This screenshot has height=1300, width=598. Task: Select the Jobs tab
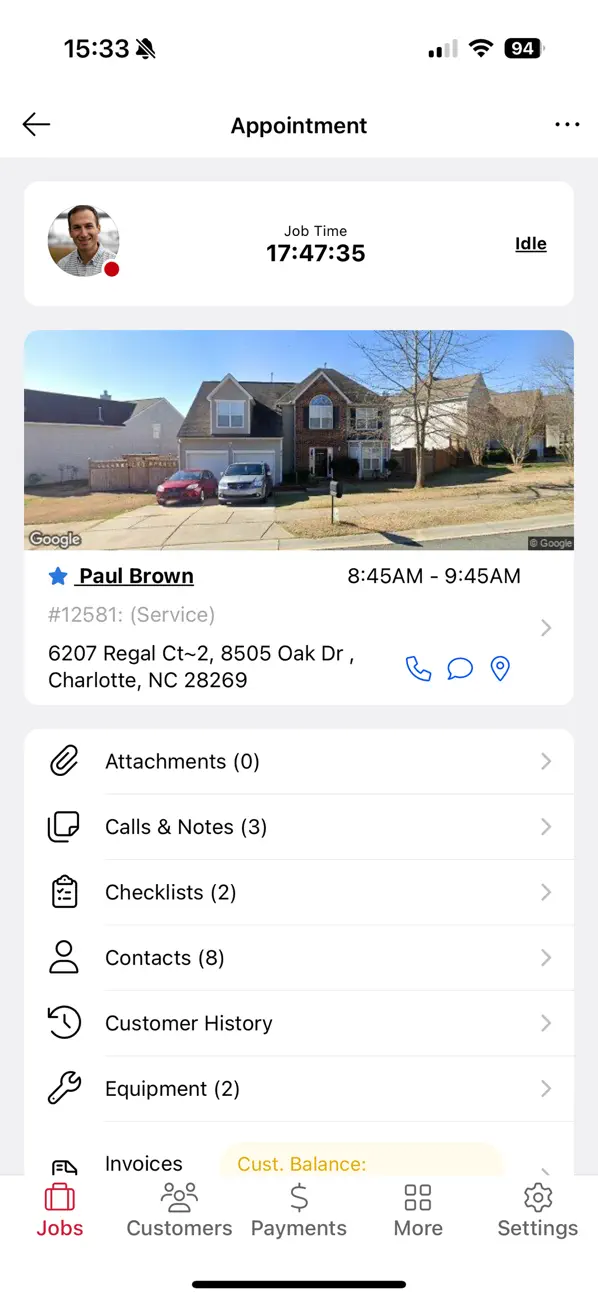click(x=60, y=1211)
